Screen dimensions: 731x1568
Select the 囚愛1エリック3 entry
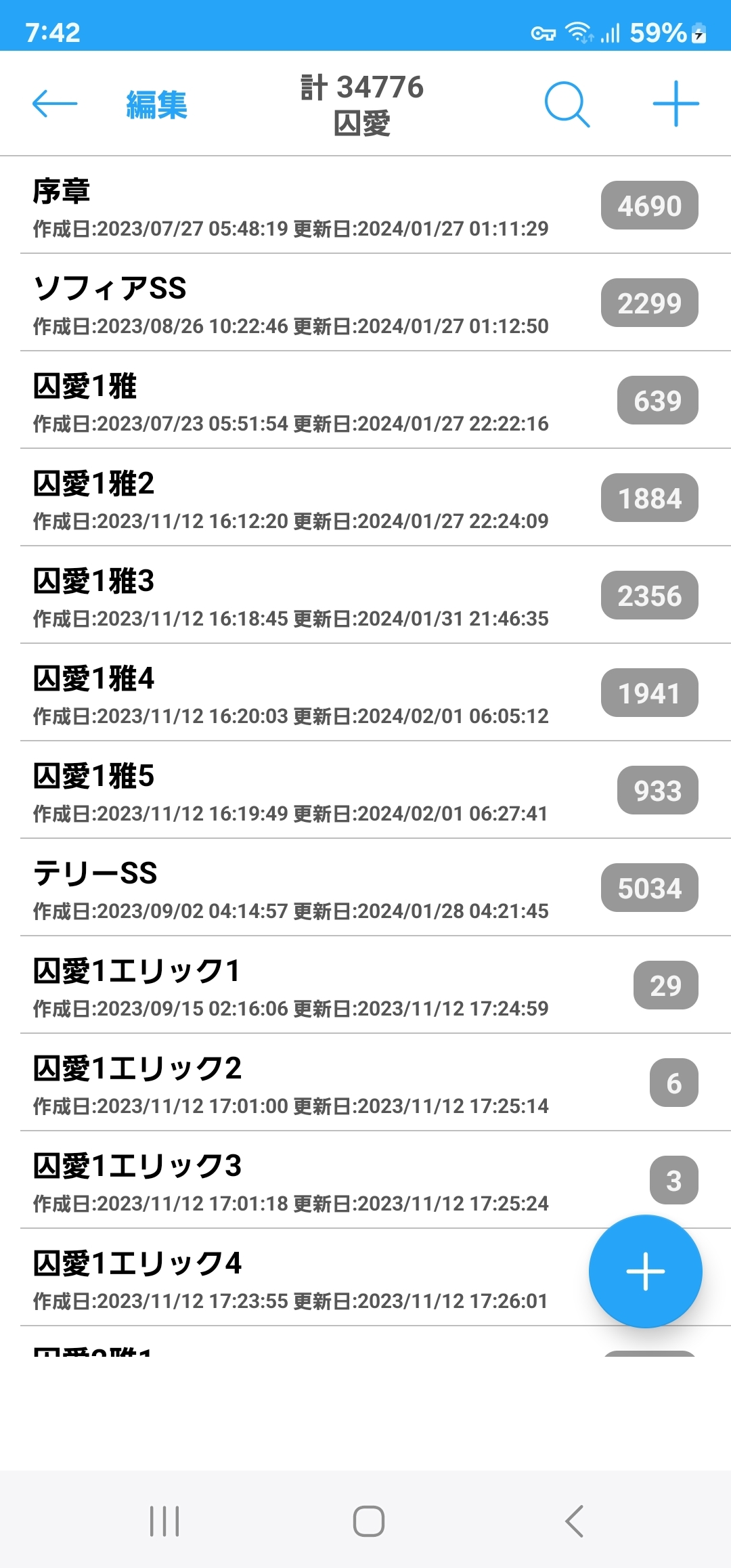291,1181
